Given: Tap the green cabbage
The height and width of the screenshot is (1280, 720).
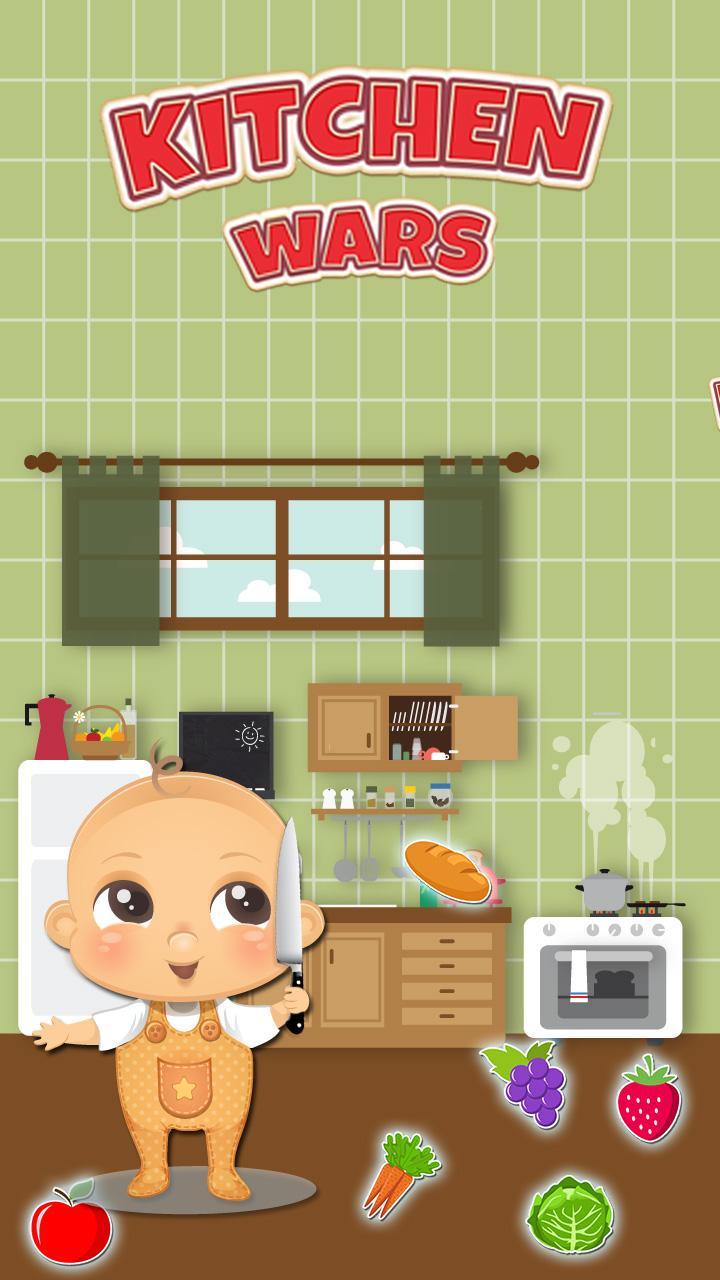Looking at the screenshot, I should click(570, 1215).
